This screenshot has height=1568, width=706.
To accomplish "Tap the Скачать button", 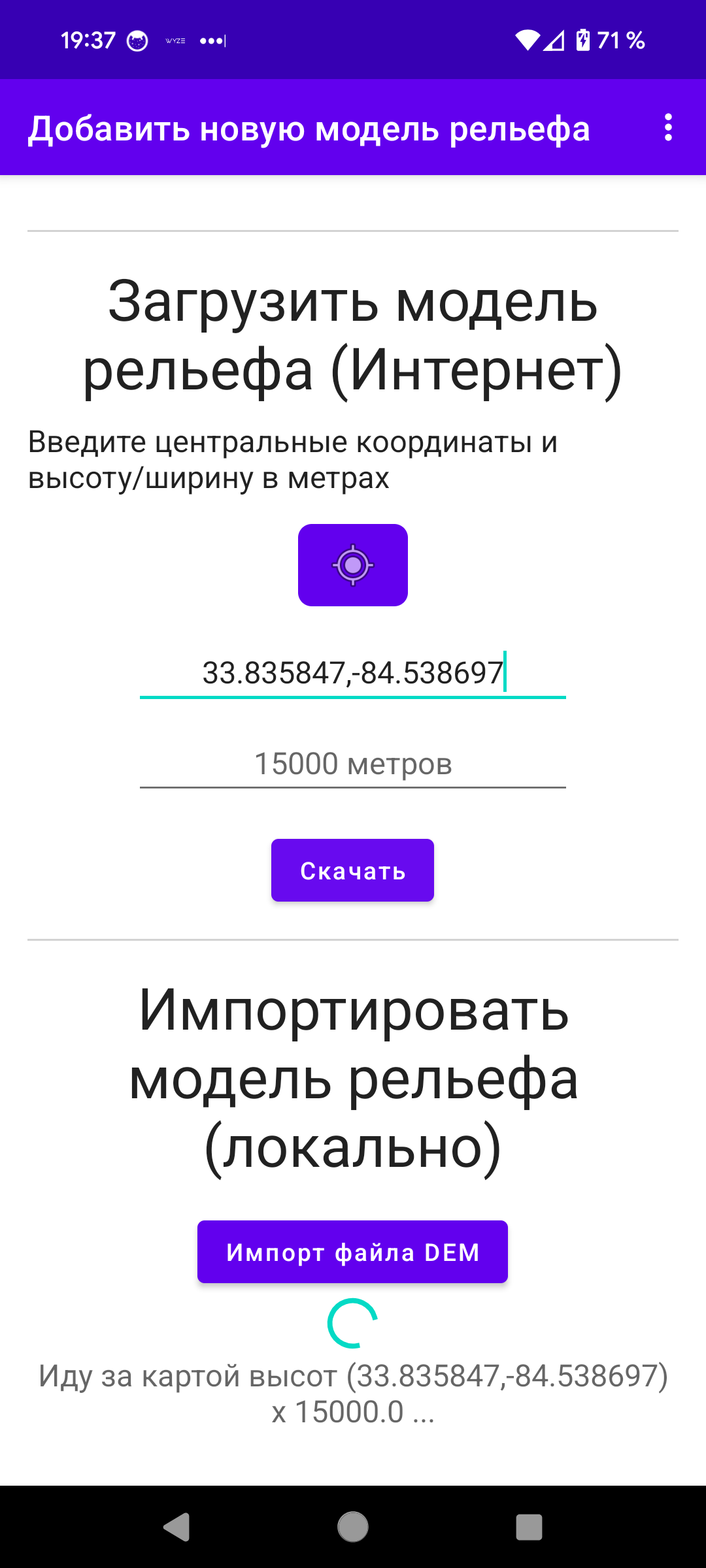I will [353, 870].
